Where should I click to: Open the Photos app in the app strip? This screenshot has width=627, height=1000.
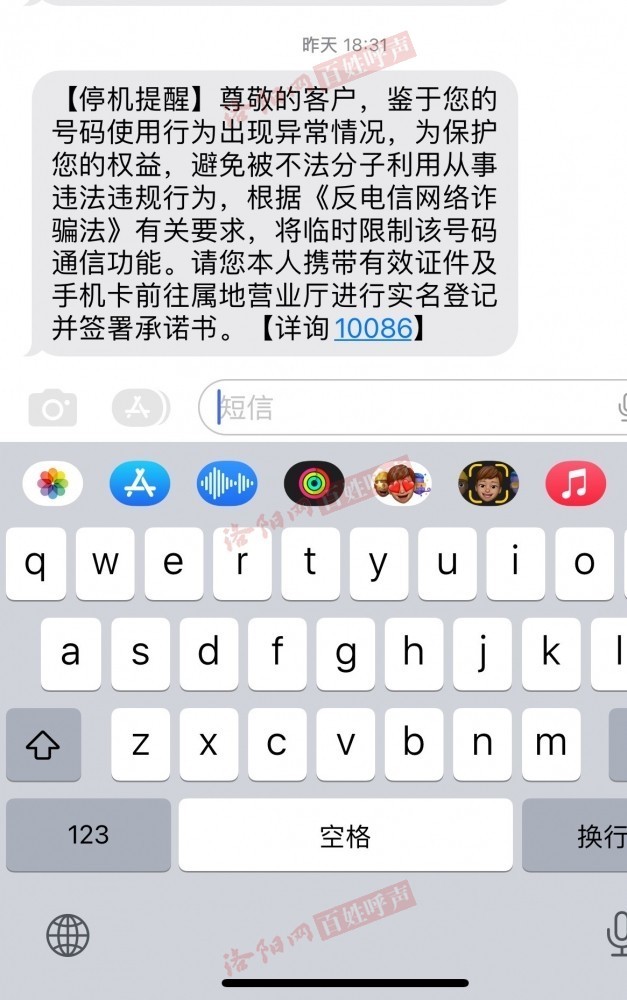point(53,485)
